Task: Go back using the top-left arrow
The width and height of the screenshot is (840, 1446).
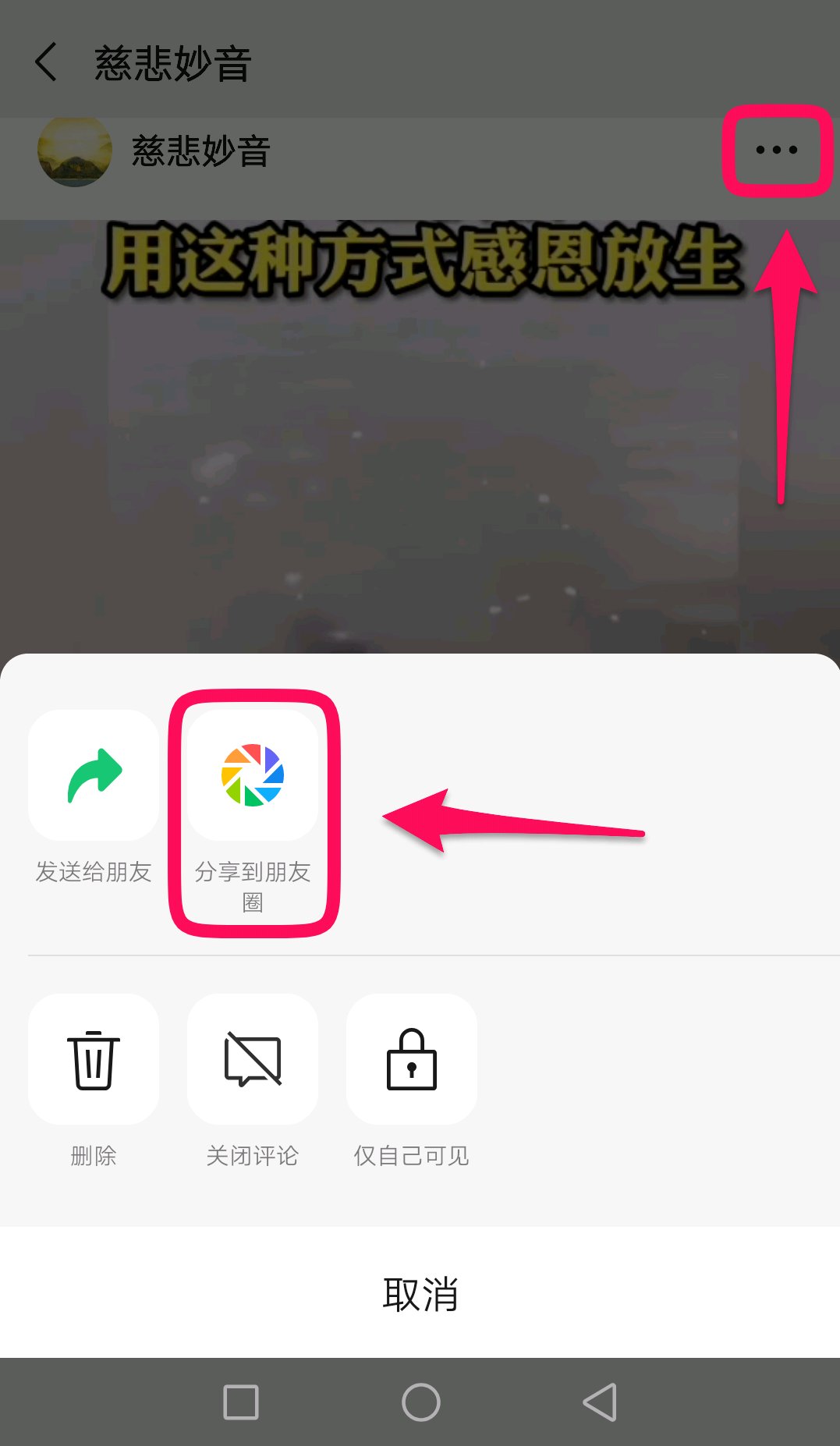Action: (x=47, y=62)
